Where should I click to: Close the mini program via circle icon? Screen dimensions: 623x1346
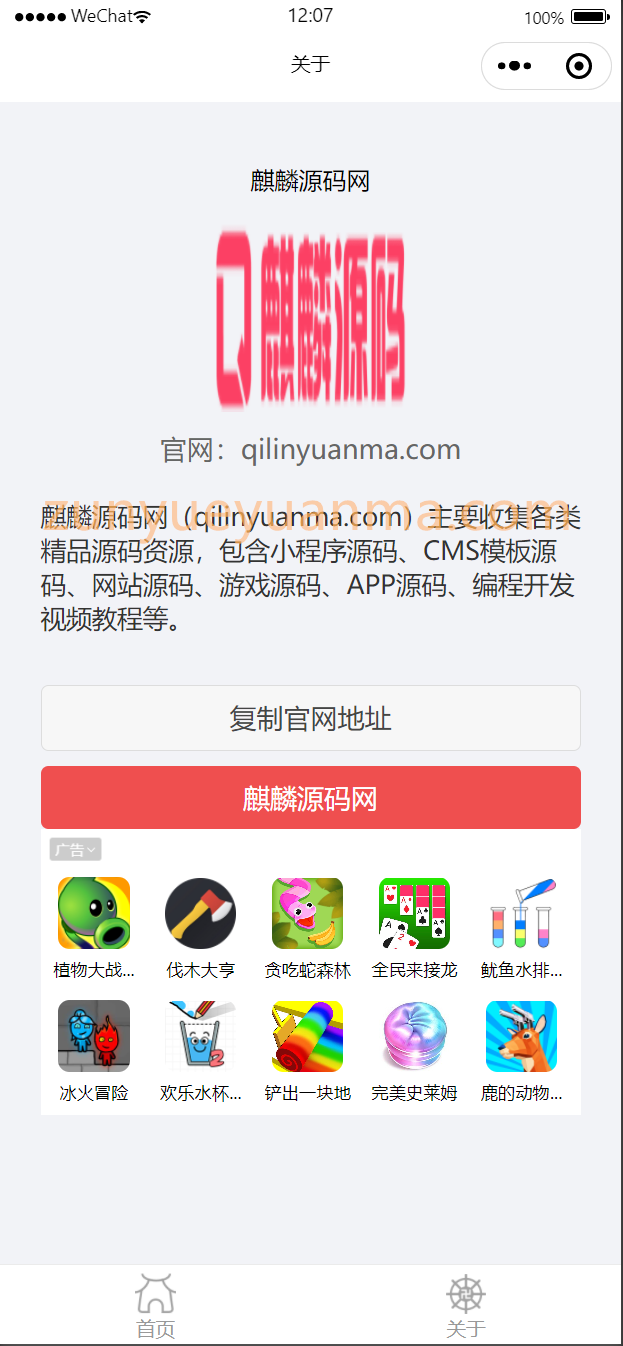[x=578, y=66]
